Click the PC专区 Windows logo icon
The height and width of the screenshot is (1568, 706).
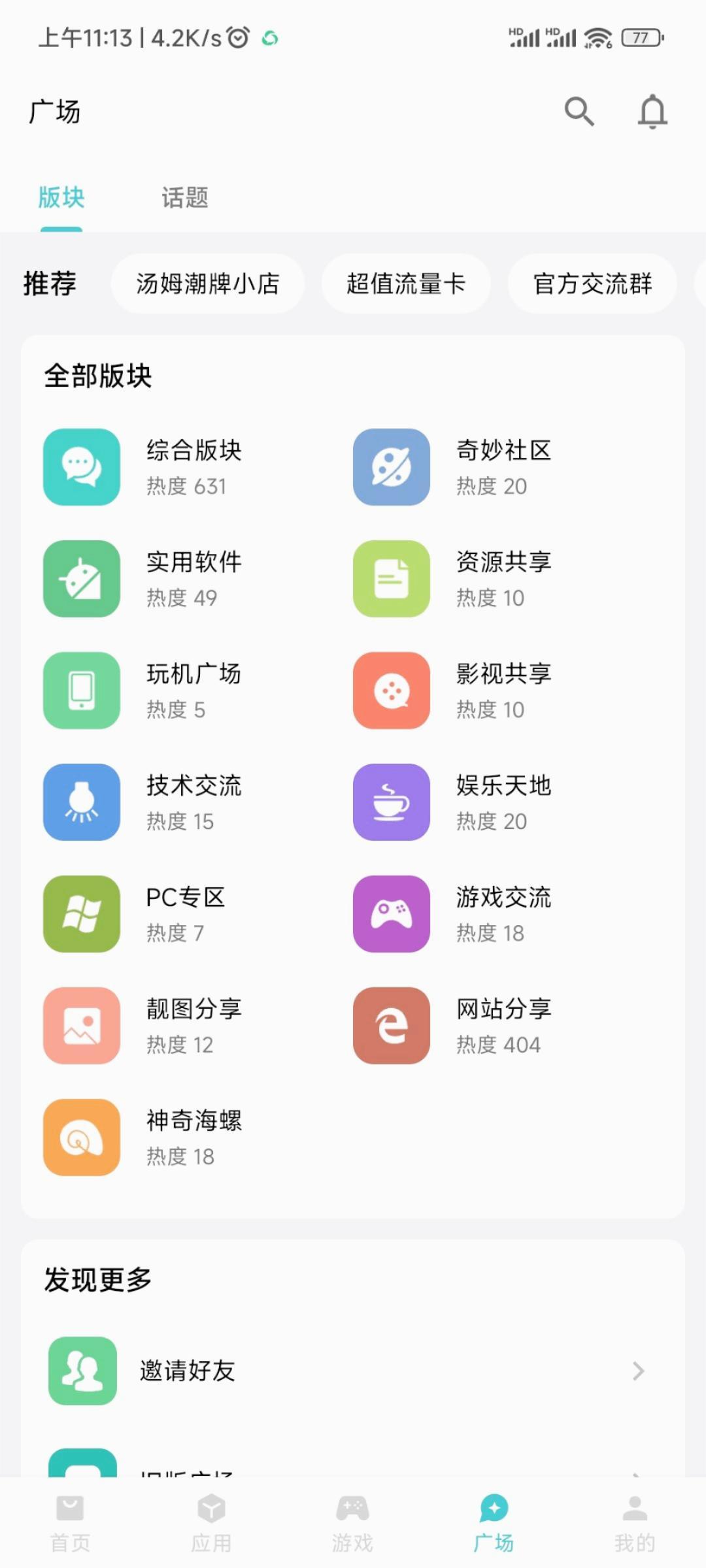80,914
